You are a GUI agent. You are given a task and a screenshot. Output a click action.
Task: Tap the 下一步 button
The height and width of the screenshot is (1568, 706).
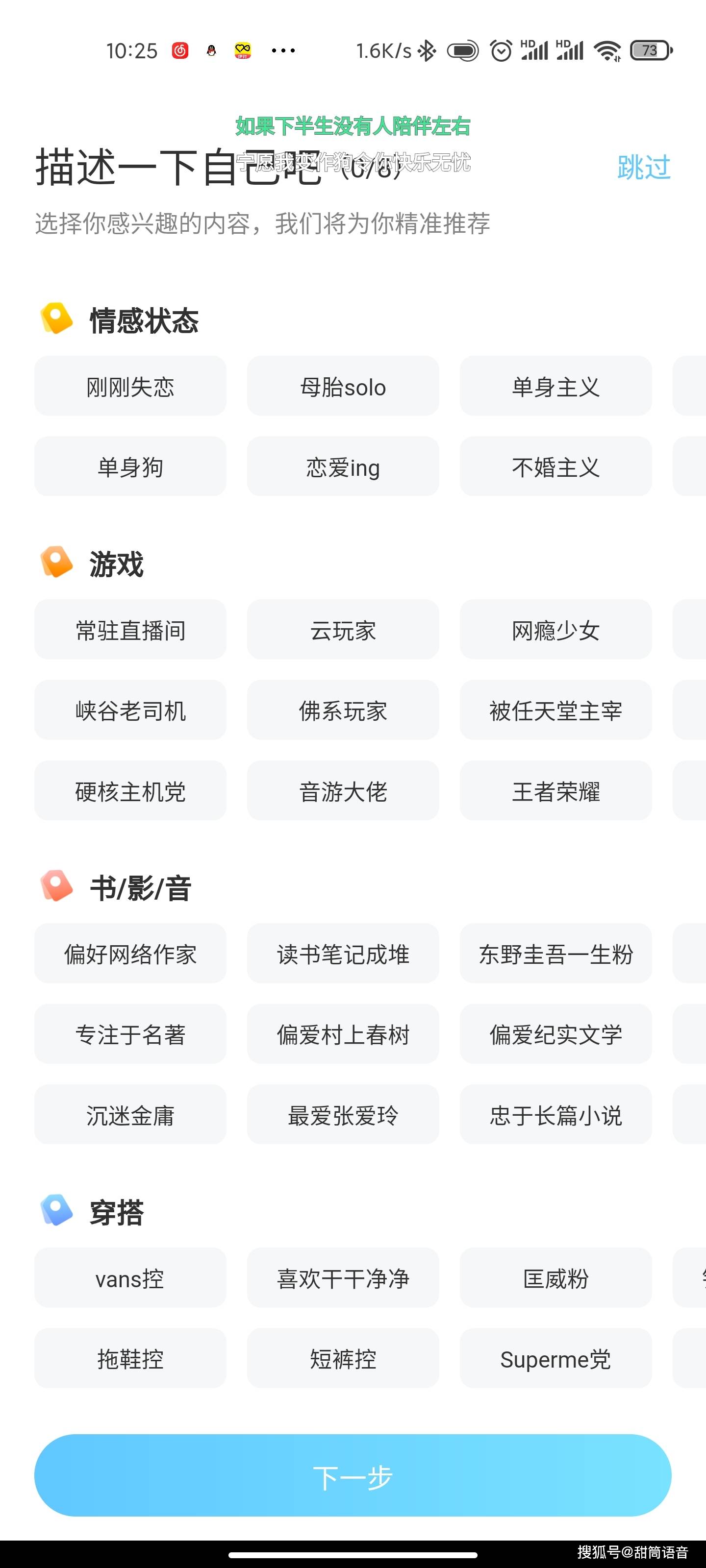click(x=353, y=1475)
